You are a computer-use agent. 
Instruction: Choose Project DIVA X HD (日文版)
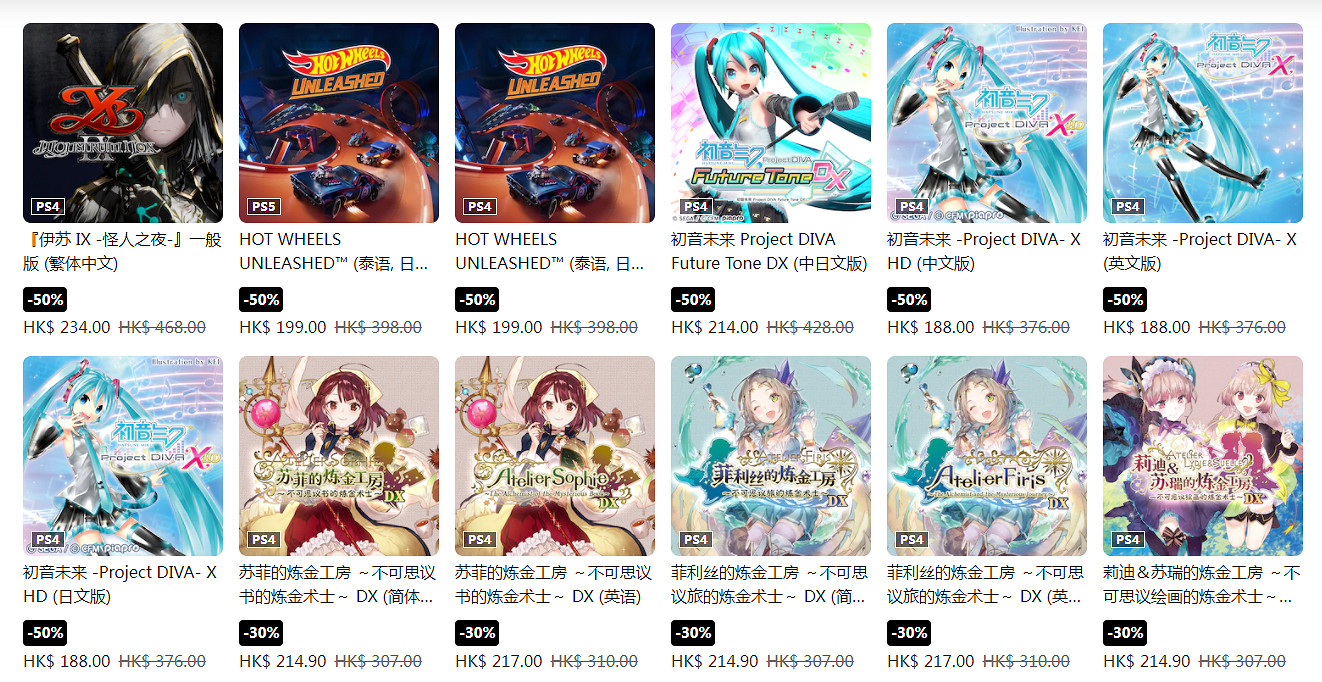pyautogui.click(x=123, y=456)
